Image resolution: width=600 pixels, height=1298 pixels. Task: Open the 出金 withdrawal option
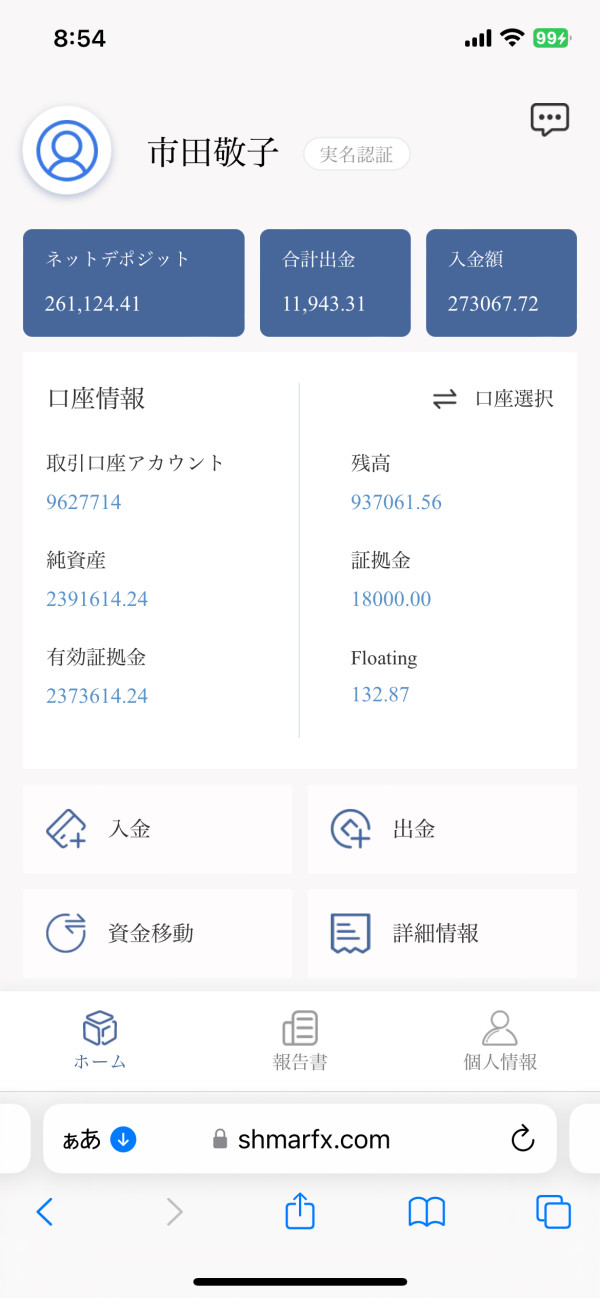[x=442, y=829]
